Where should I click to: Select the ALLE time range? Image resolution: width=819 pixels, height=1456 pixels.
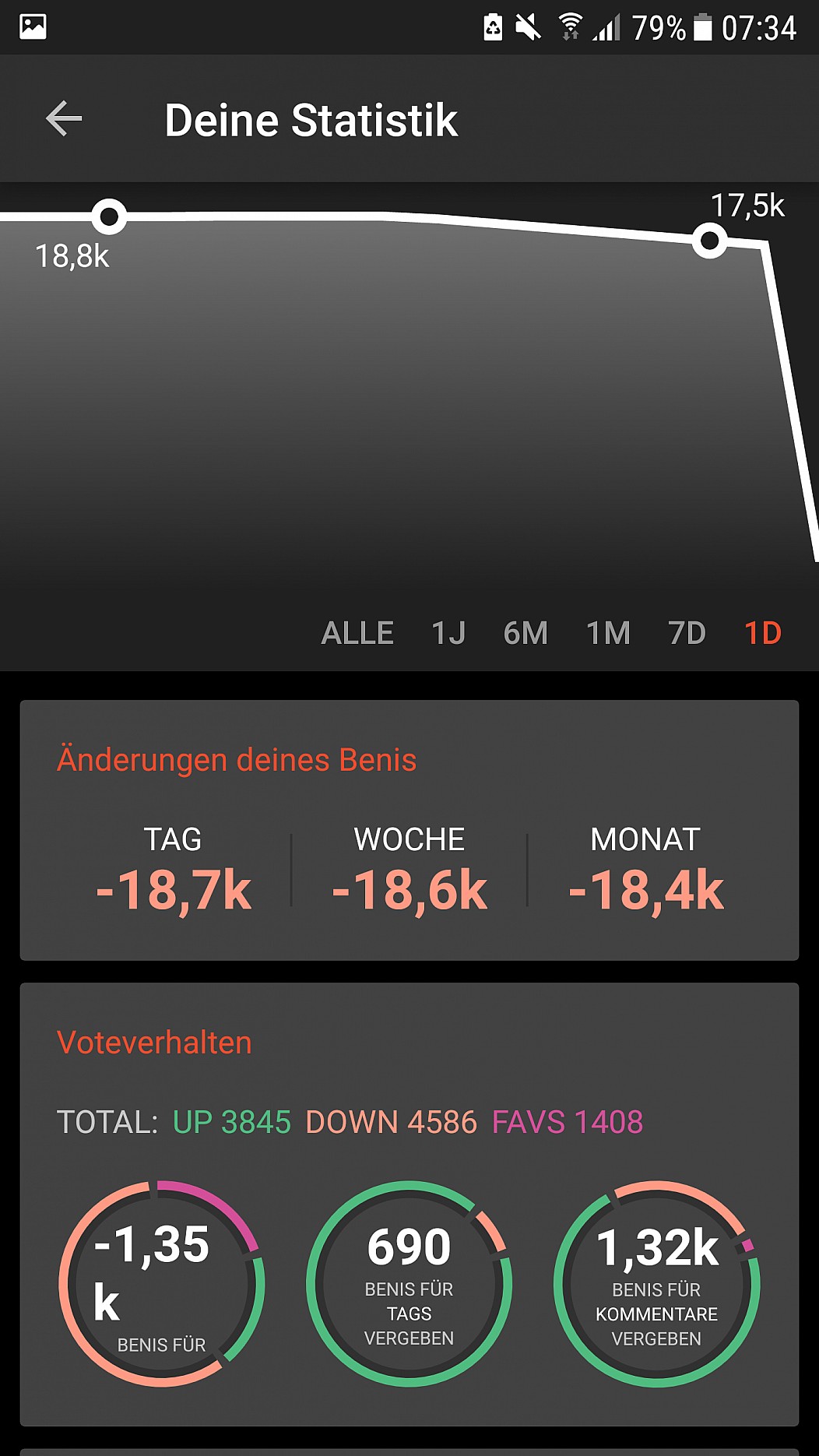pos(357,633)
